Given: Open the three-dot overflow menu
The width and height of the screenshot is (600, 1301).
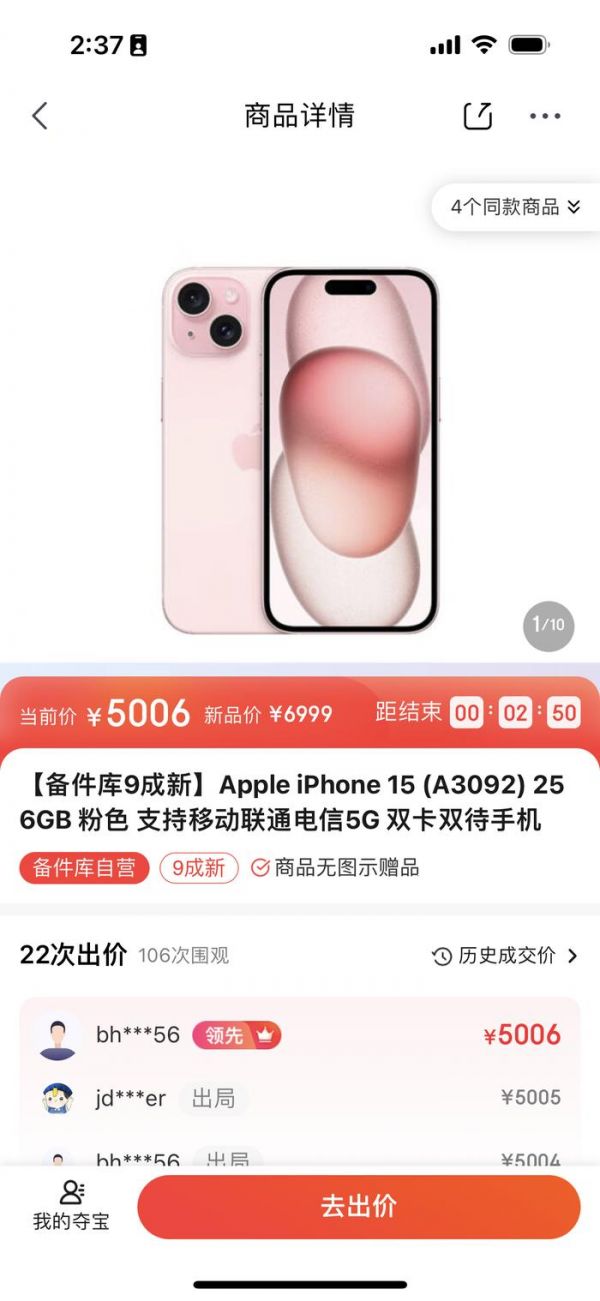Looking at the screenshot, I should (x=545, y=116).
